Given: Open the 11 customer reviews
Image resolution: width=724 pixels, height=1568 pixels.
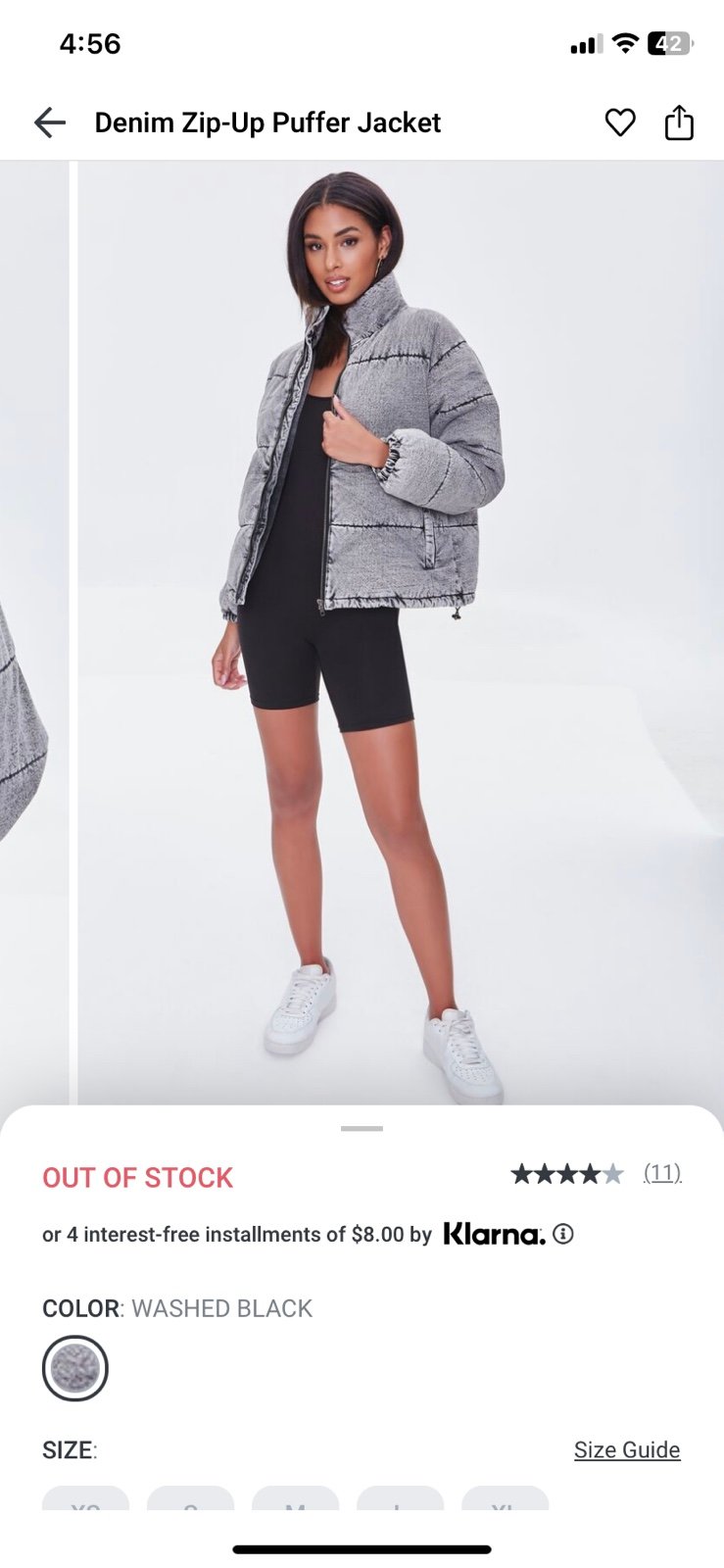Looking at the screenshot, I should click(x=662, y=1173).
